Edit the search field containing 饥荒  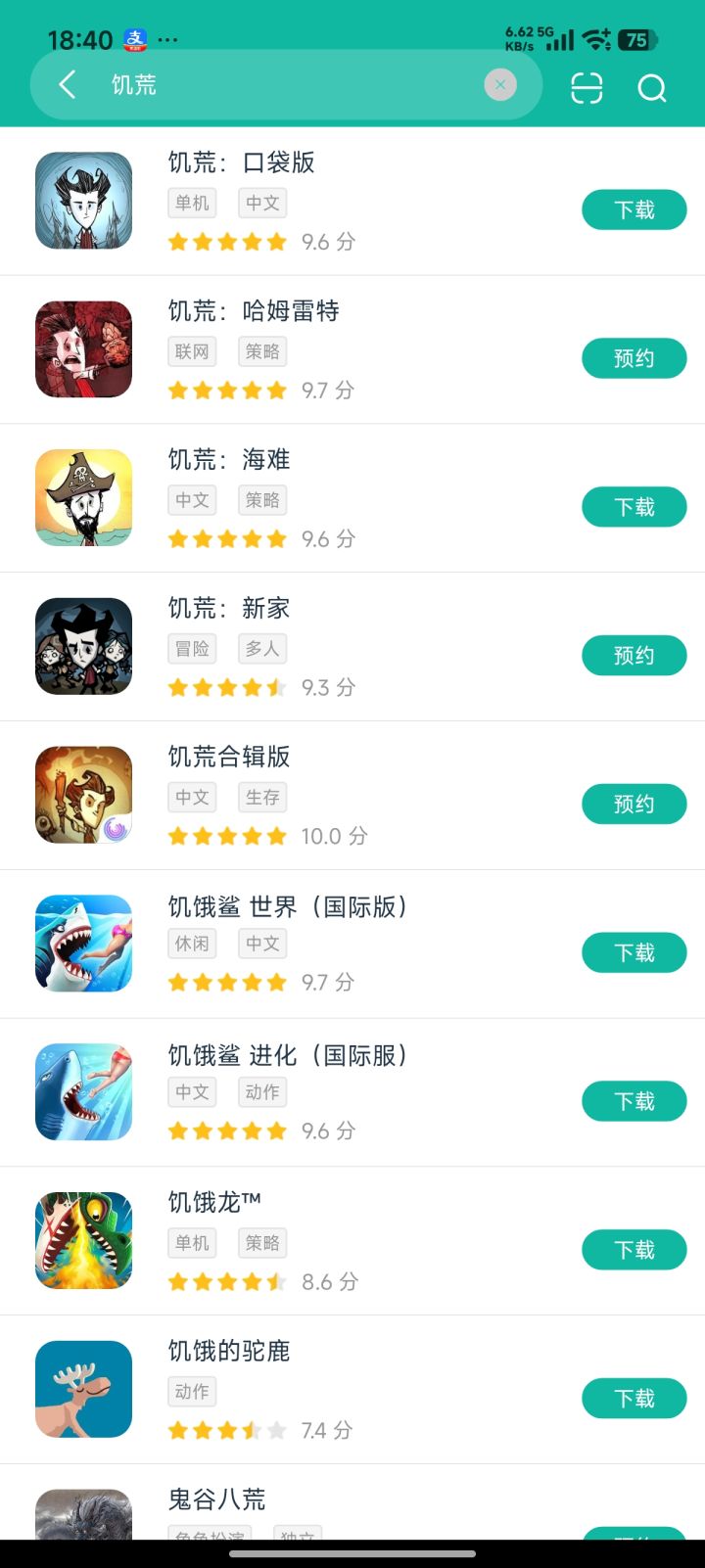point(294,85)
